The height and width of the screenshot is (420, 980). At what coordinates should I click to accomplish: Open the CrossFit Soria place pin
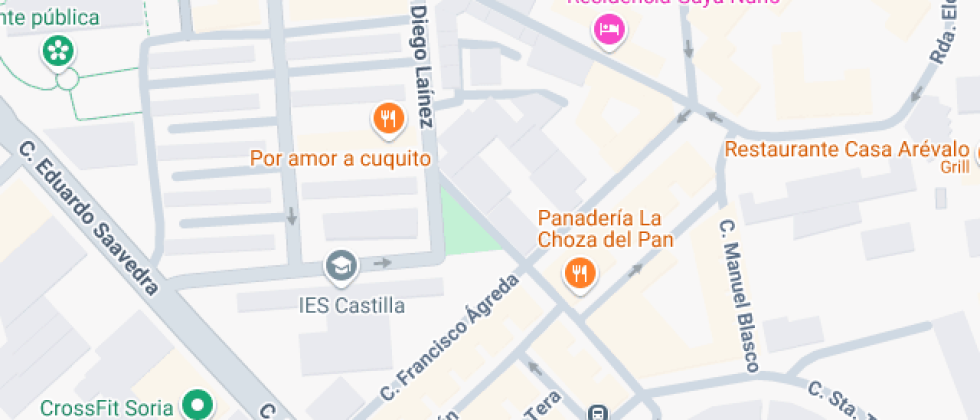(199, 406)
